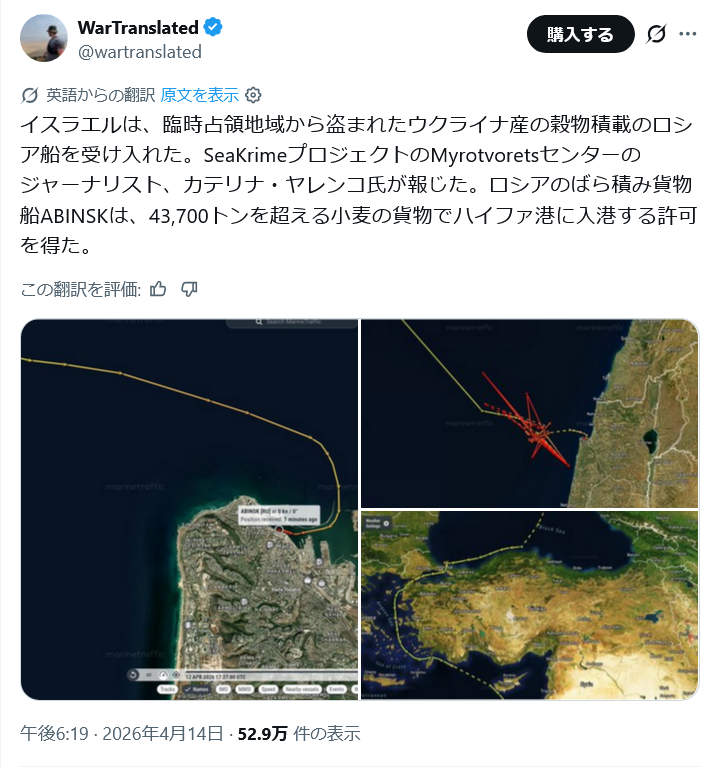The width and height of the screenshot is (718, 769).
Task: Rate the translation with thumbs down
Action: pyautogui.click(x=189, y=289)
